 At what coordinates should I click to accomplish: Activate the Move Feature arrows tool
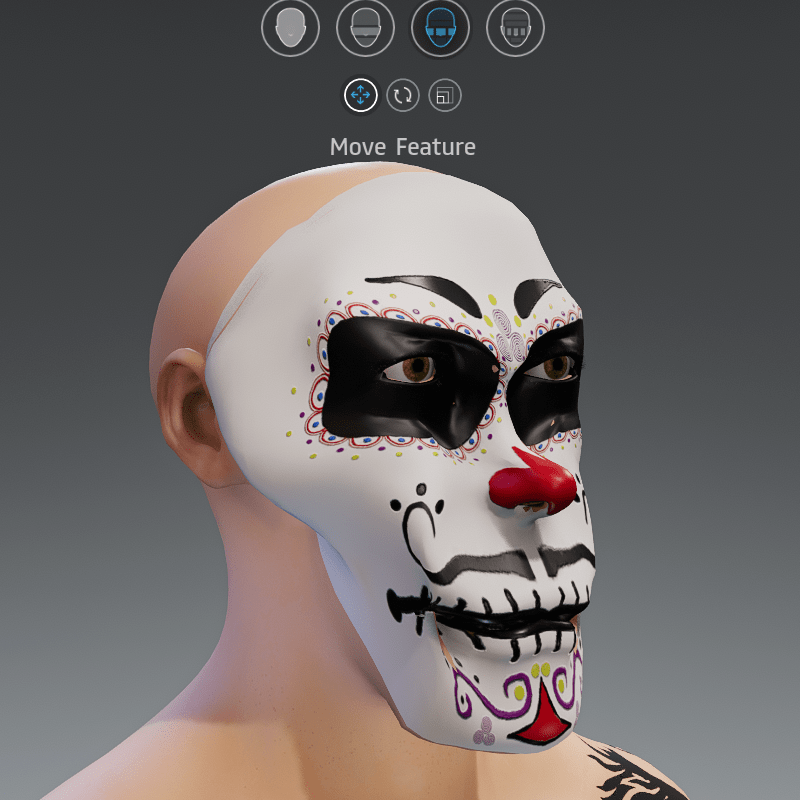[360, 96]
